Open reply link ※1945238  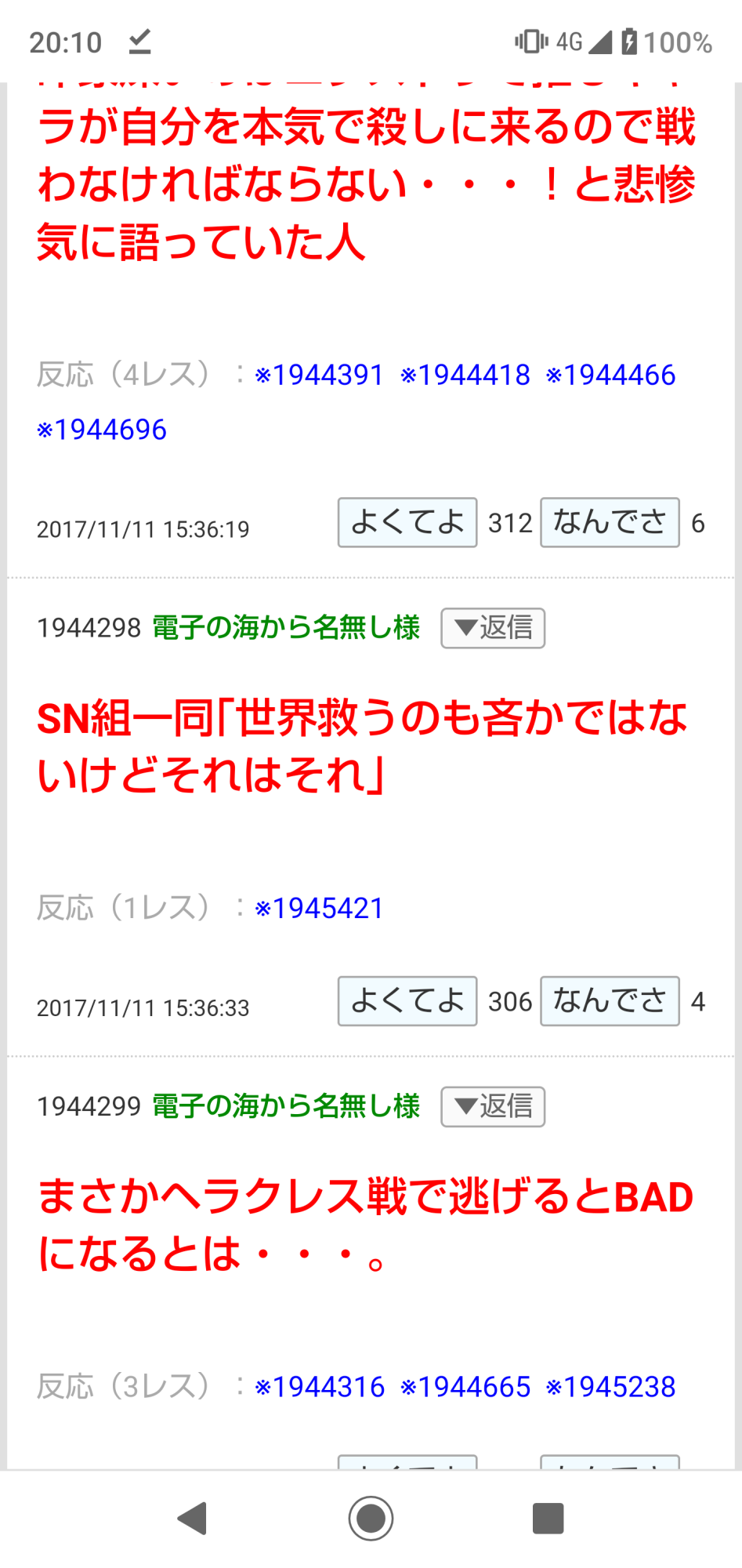[610, 1387]
